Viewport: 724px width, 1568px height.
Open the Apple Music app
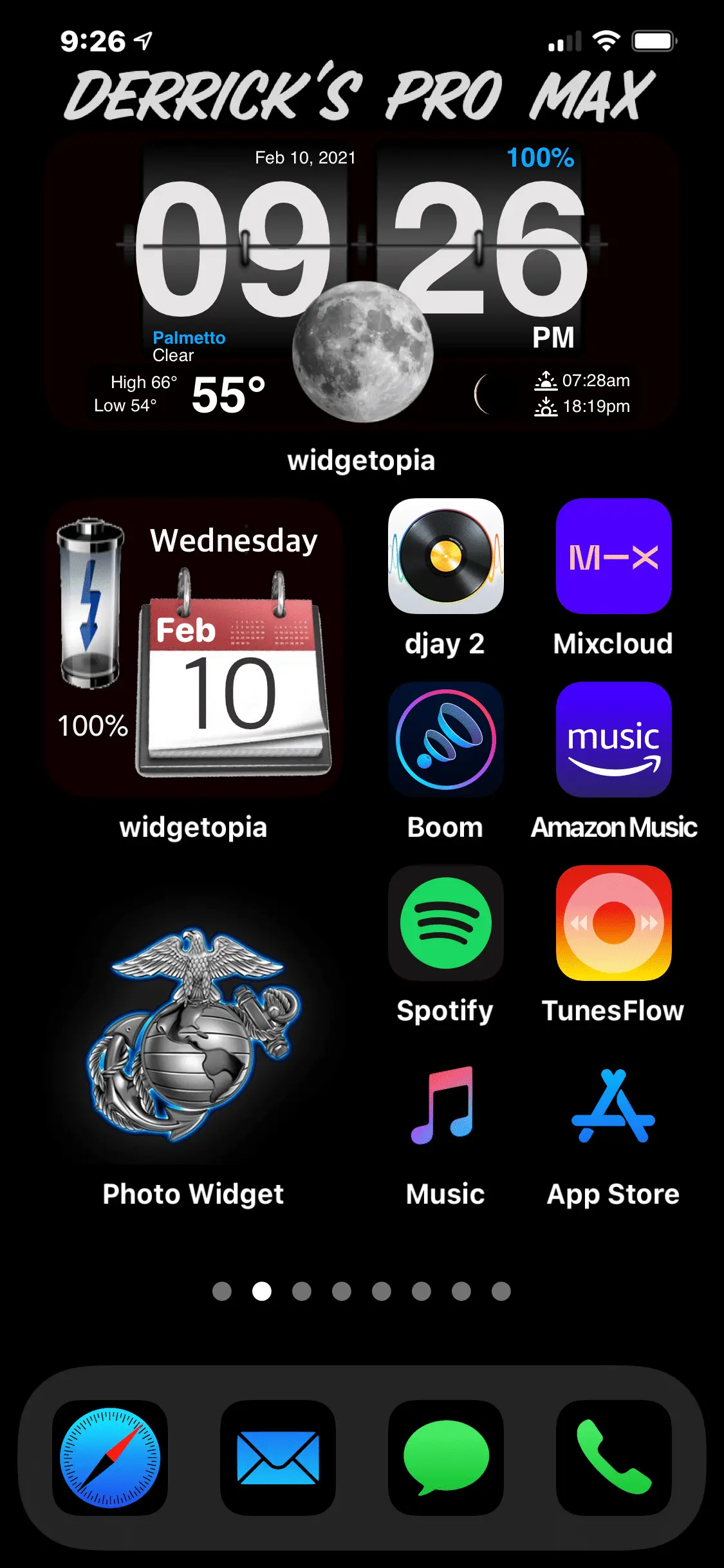coord(445,1106)
